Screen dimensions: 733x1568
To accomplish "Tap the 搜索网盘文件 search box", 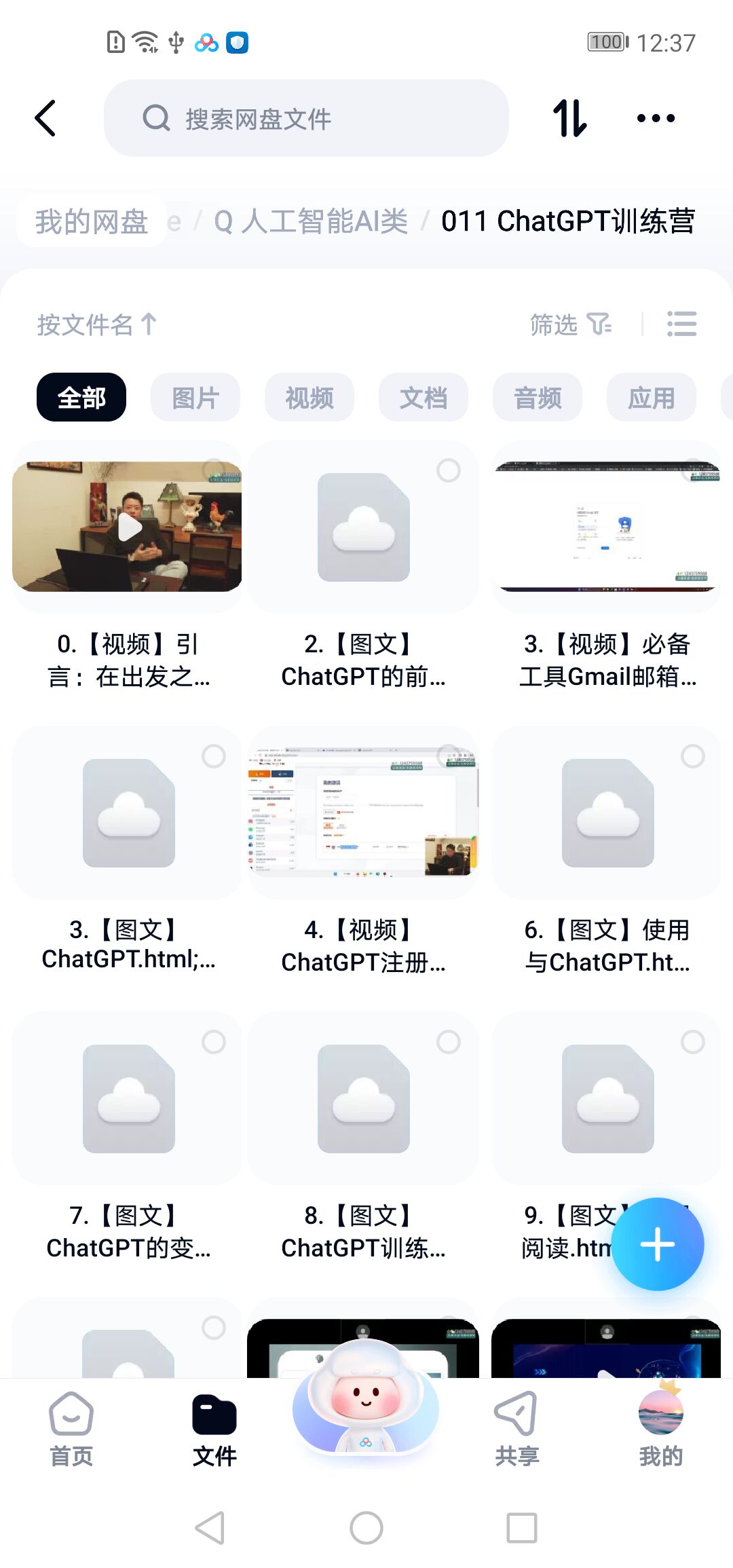I will coord(305,118).
